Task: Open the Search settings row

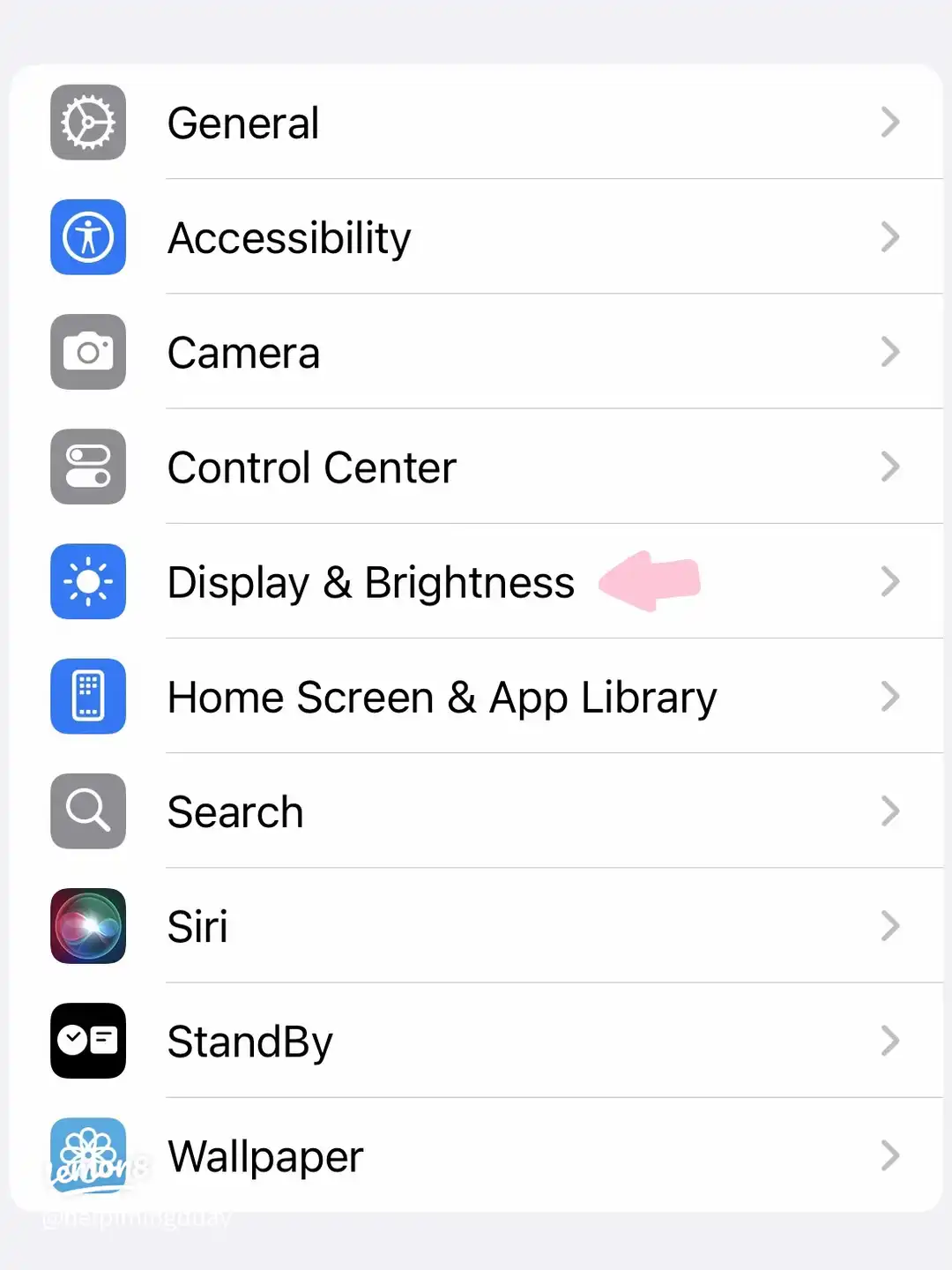Action: pos(476,811)
